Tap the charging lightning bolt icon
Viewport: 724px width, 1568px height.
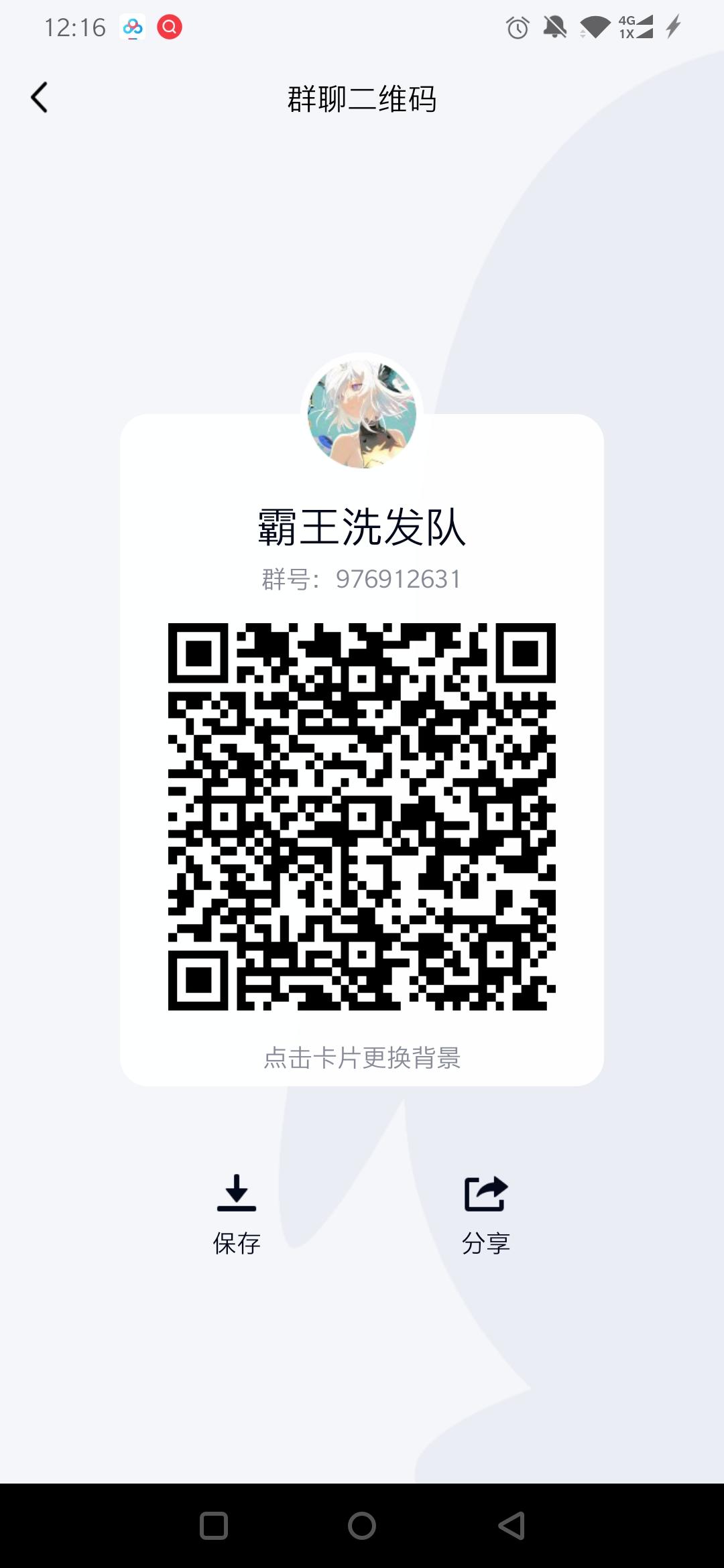click(x=673, y=27)
